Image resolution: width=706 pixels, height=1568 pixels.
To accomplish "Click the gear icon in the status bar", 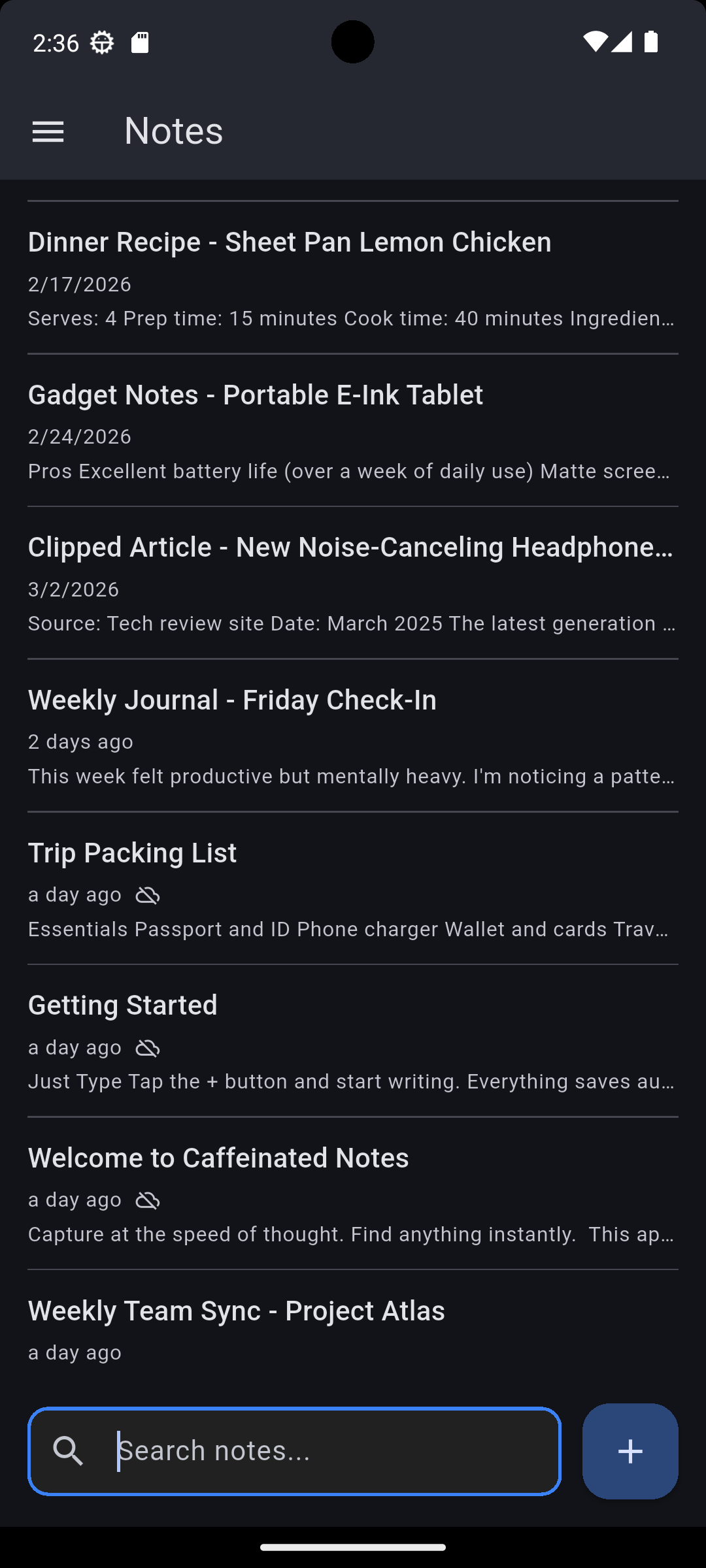I will 102,42.
